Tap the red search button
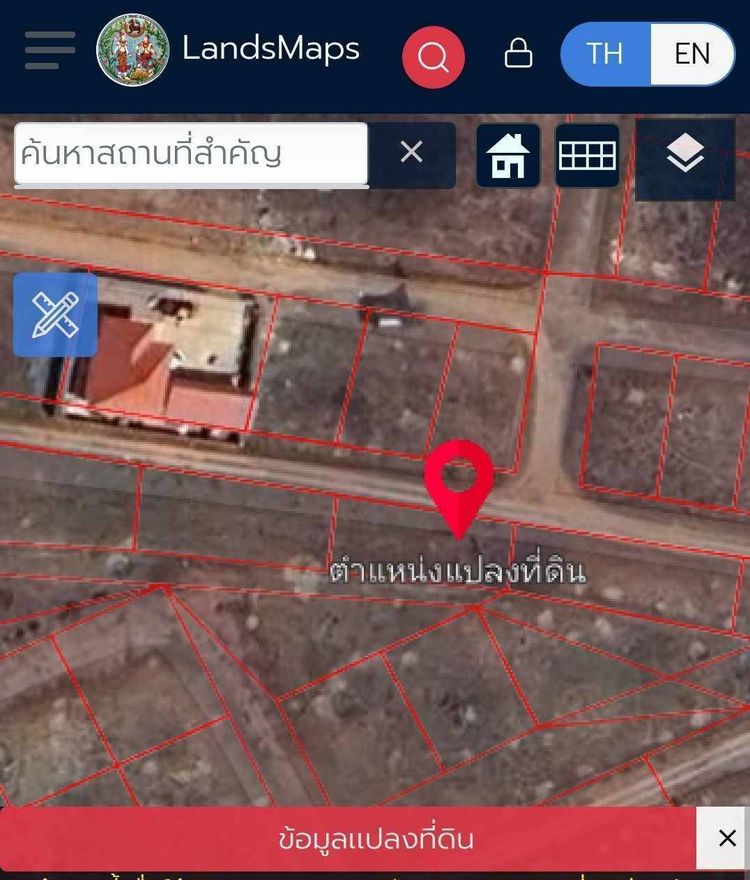The height and width of the screenshot is (880, 750). 433,57
